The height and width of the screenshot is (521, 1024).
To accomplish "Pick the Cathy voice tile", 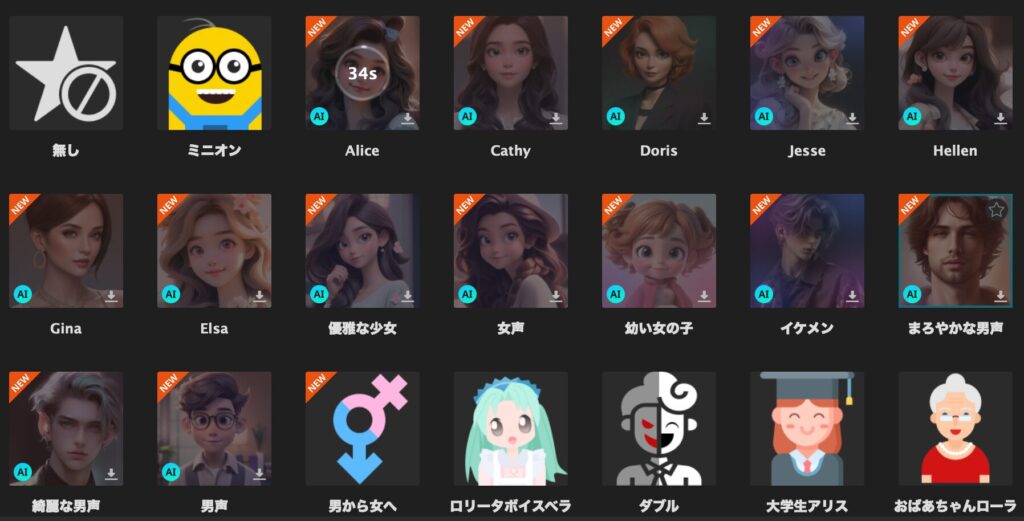I will click(x=510, y=73).
